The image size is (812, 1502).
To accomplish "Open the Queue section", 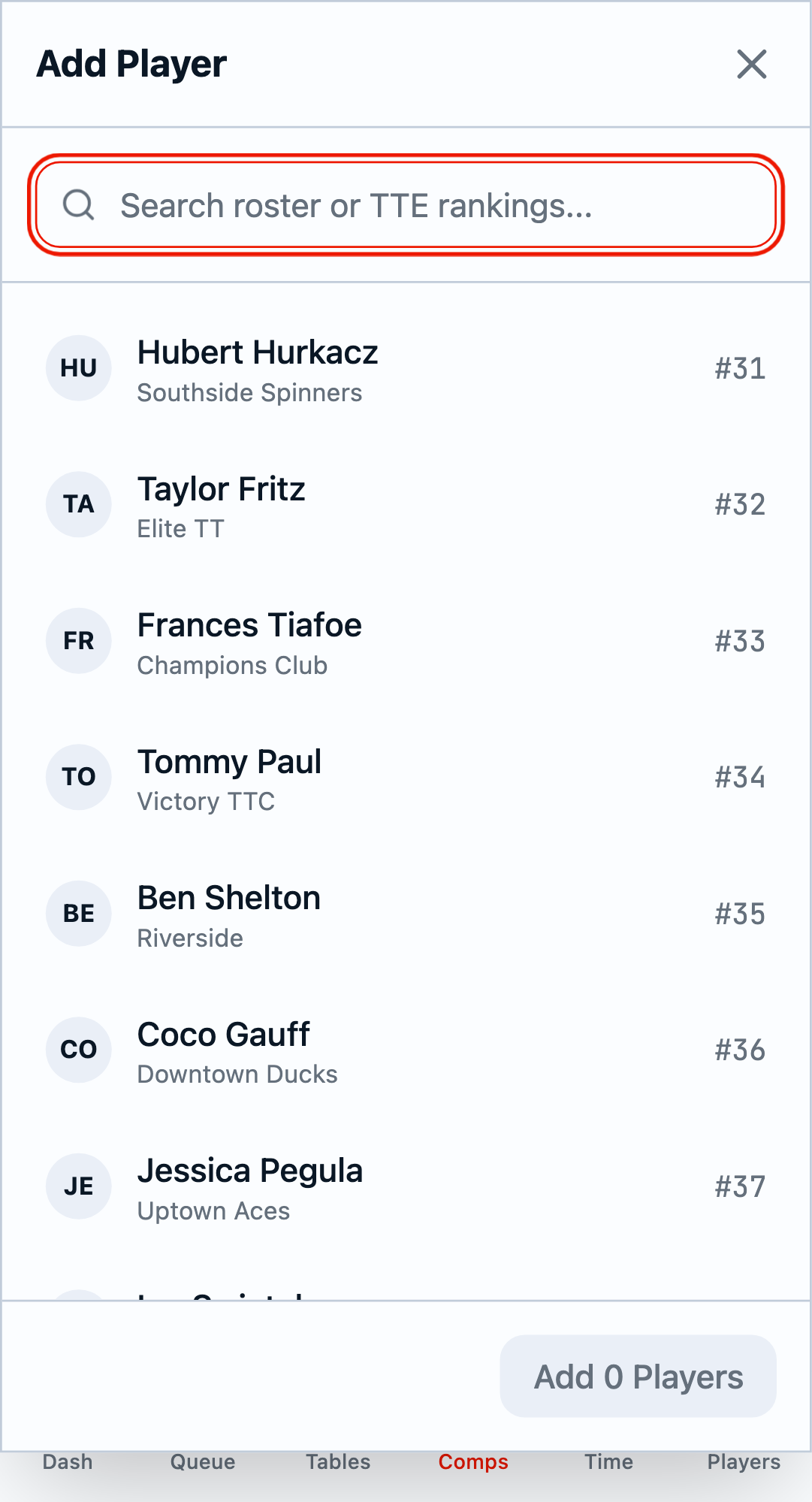I will pos(203,1461).
